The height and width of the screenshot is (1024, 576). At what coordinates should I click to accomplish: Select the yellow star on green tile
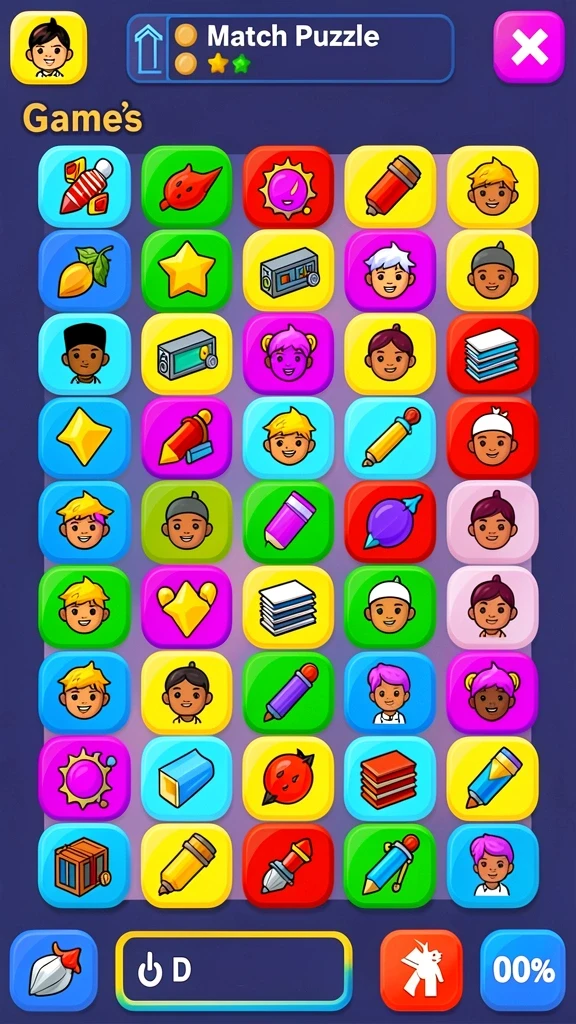pyautogui.click(x=187, y=269)
